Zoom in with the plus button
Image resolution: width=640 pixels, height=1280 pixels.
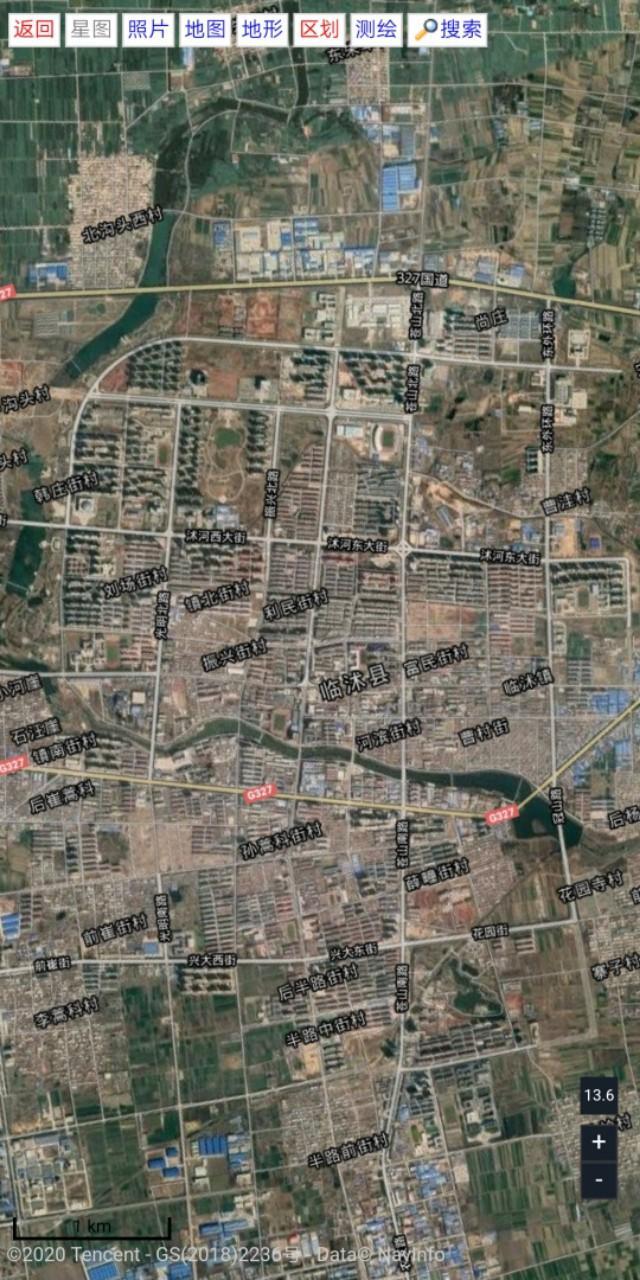coord(598,1142)
